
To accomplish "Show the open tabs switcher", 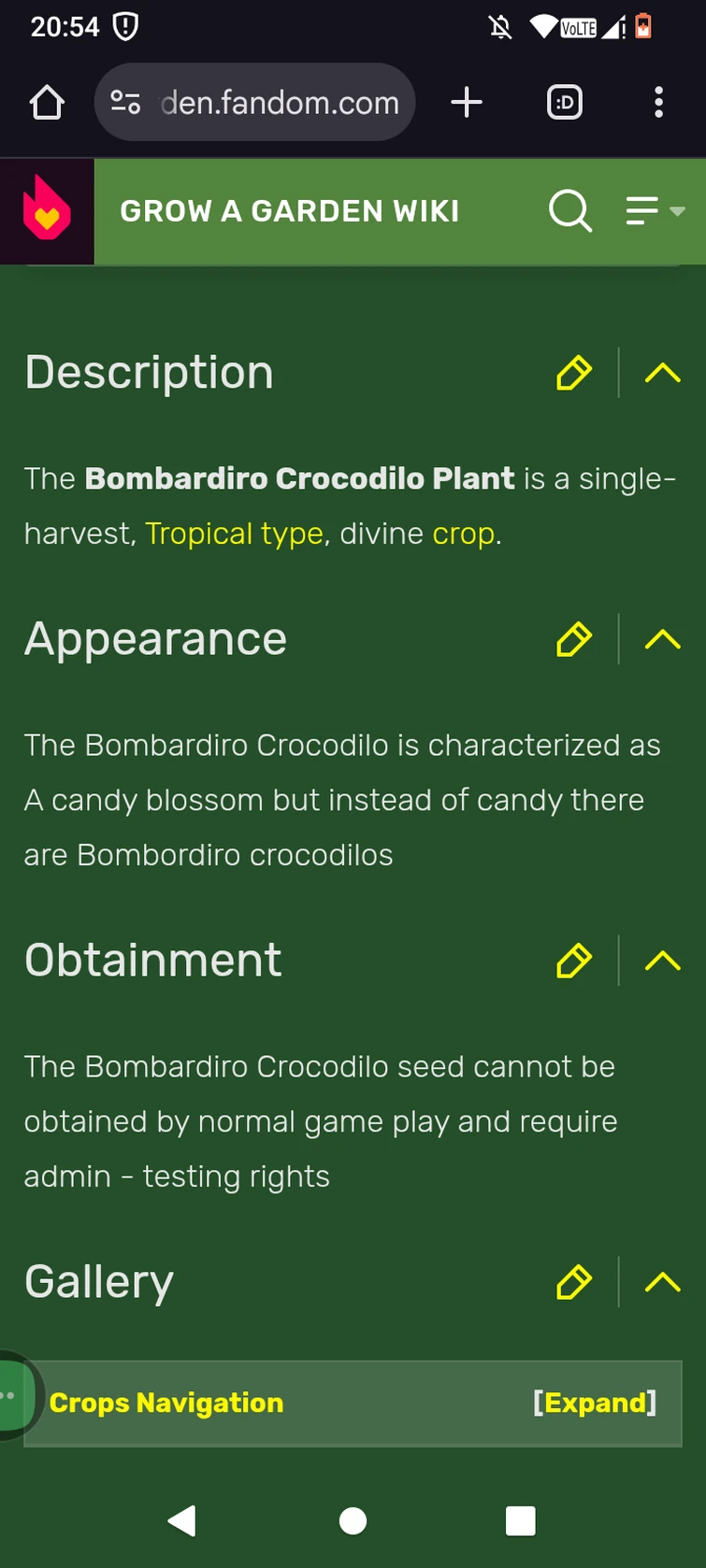I will 564,103.
